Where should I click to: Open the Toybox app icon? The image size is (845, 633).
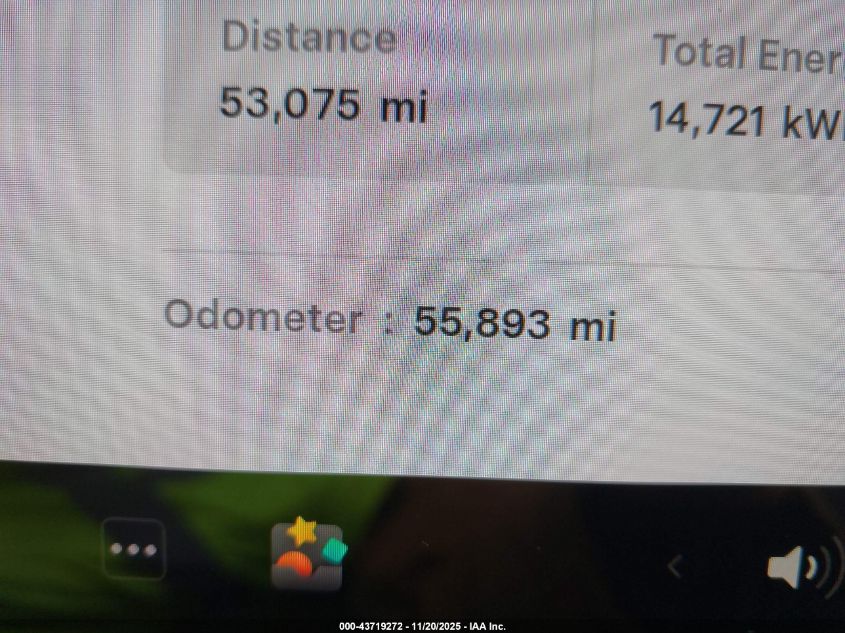[308, 555]
